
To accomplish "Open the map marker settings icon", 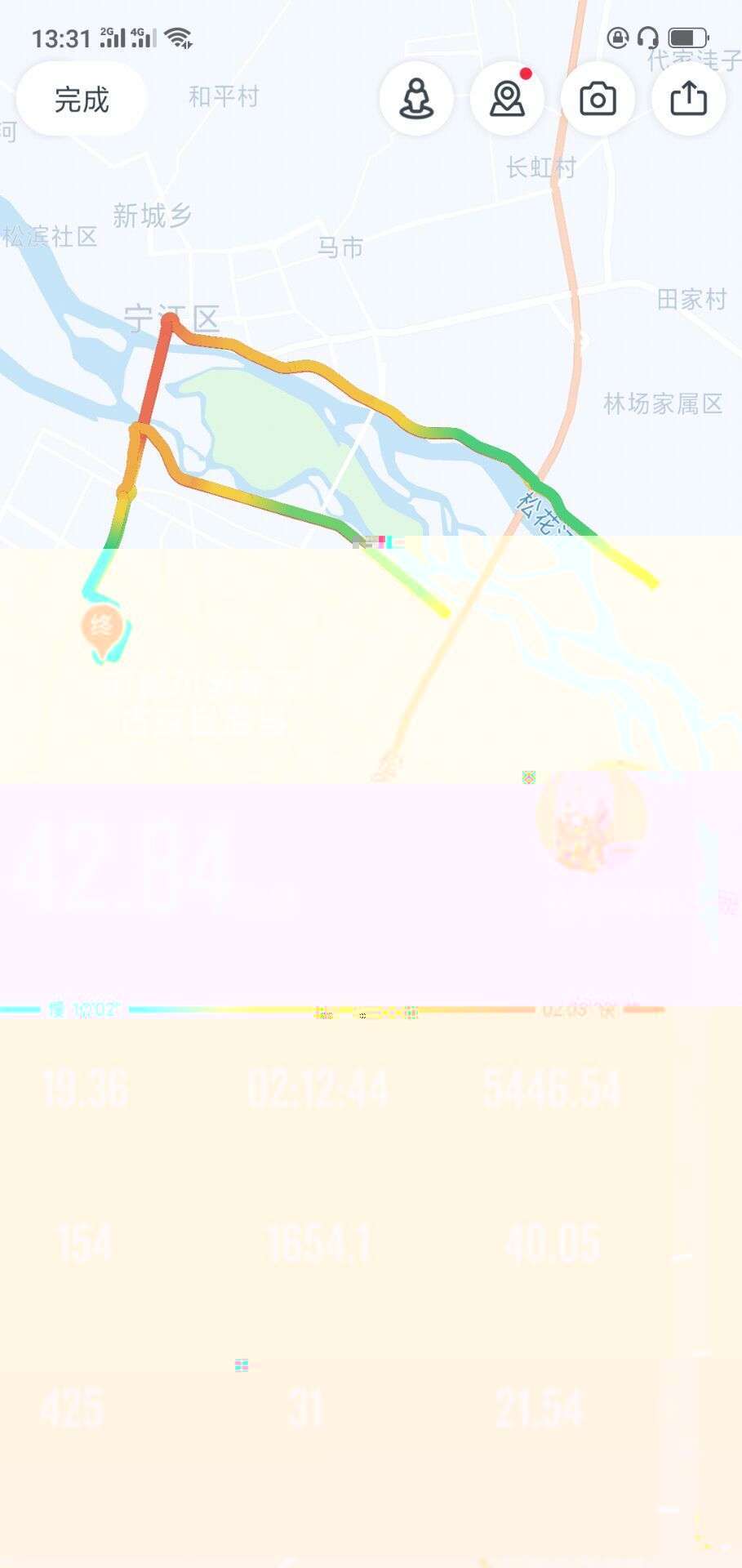I will pyautogui.click(x=507, y=99).
